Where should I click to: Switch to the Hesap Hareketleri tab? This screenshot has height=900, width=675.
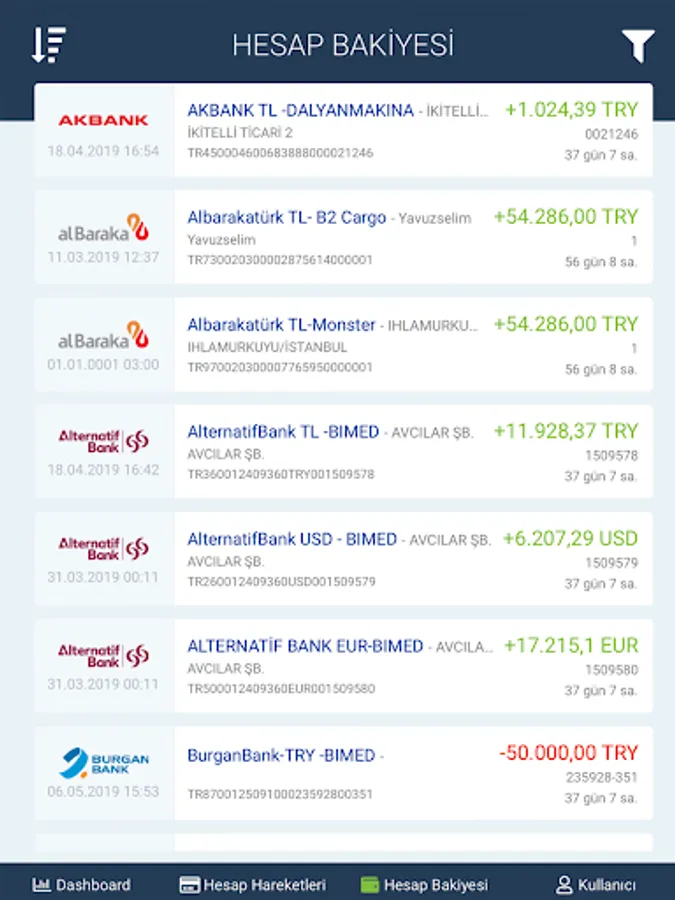pos(252,884)
